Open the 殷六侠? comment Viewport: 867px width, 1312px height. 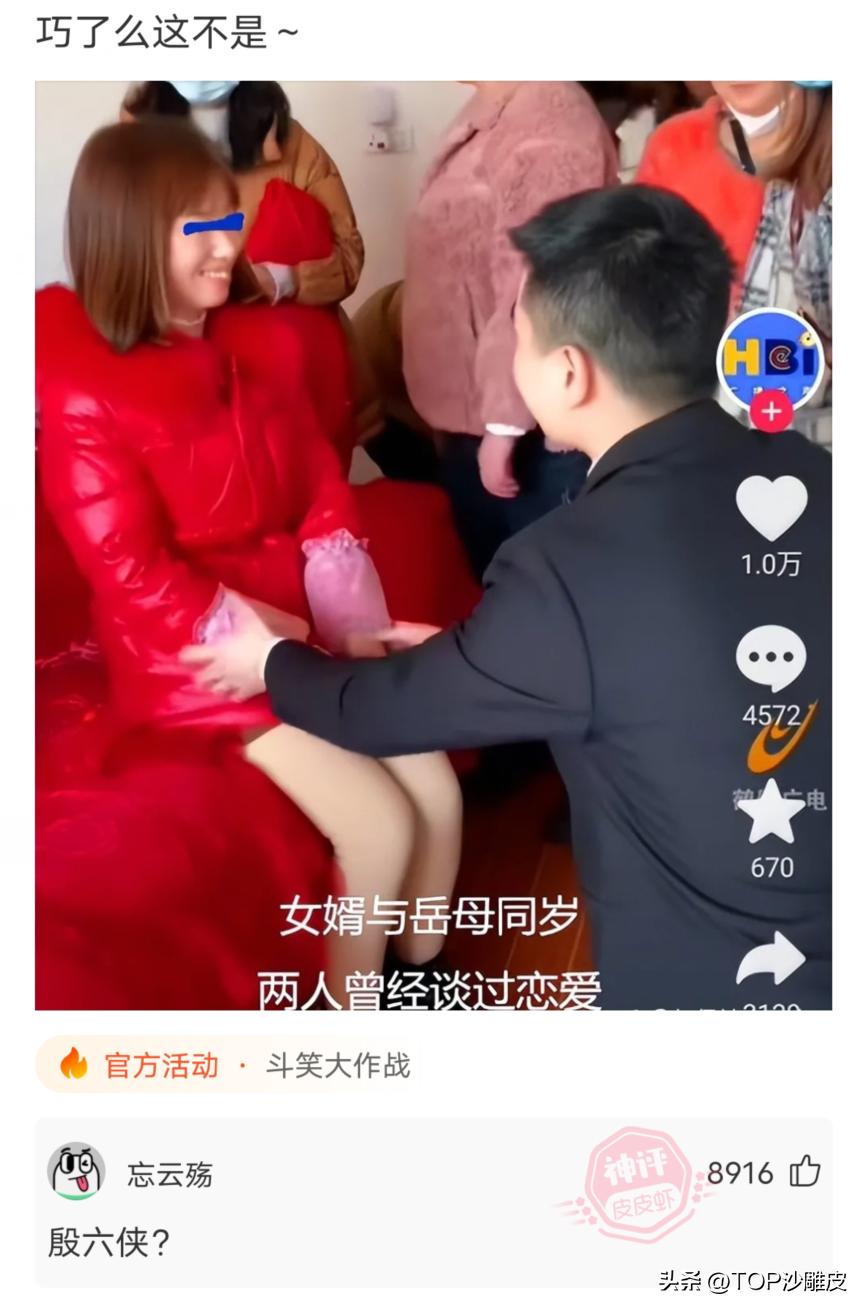pos(109,1243)
